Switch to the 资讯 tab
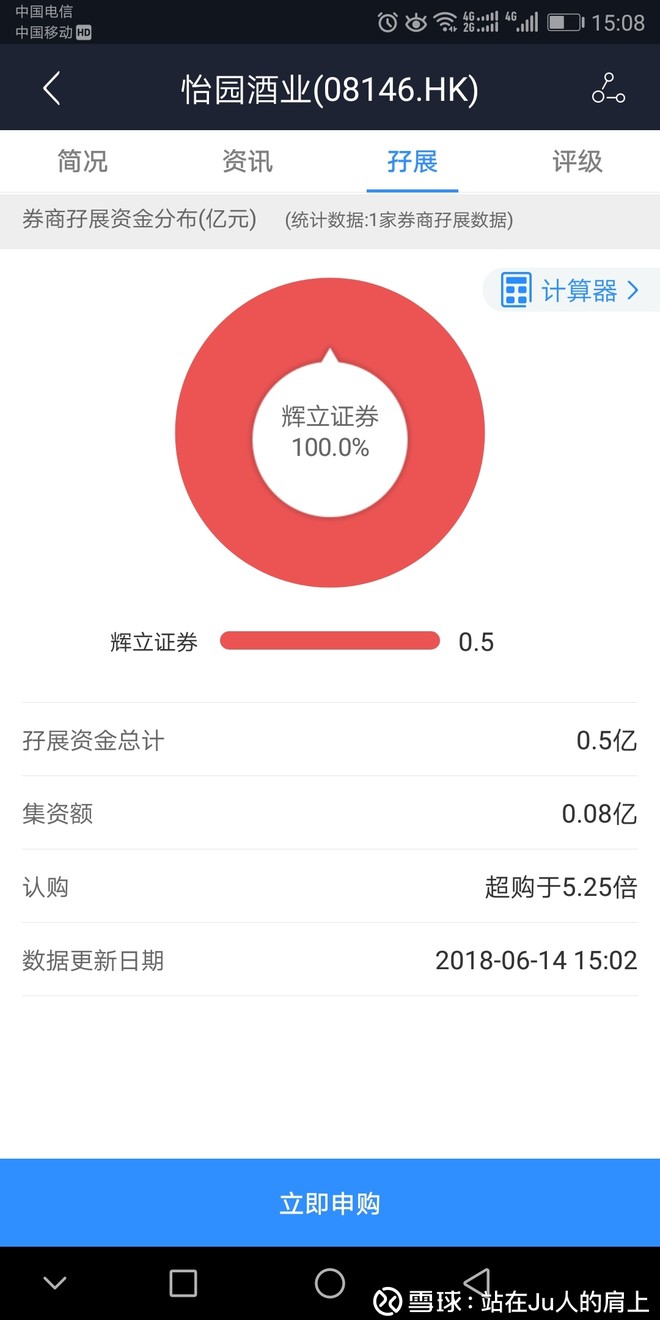Viewport: 660px width, 1320px height. click(247, 161)
